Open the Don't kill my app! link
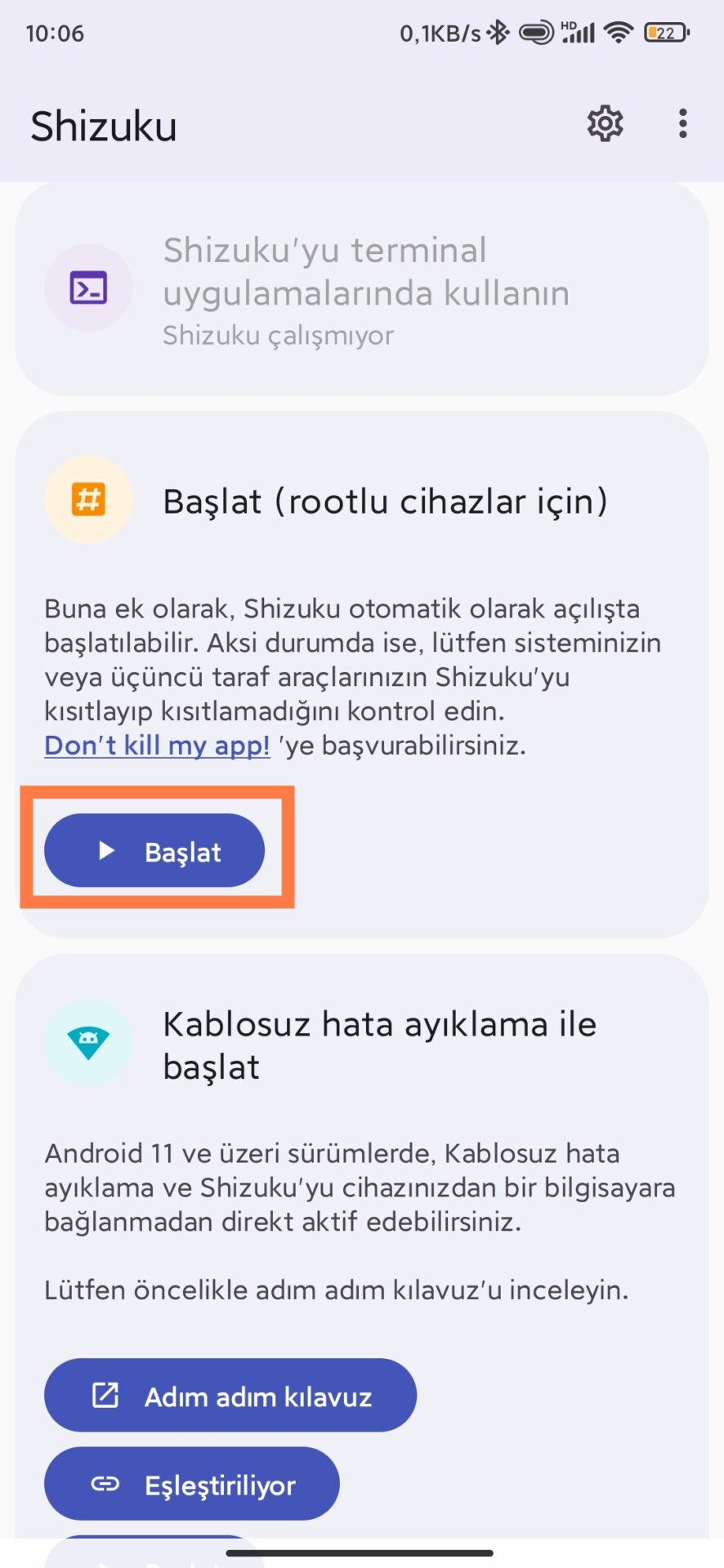This screenshot has width=724, height=1568. pos(157,745)
